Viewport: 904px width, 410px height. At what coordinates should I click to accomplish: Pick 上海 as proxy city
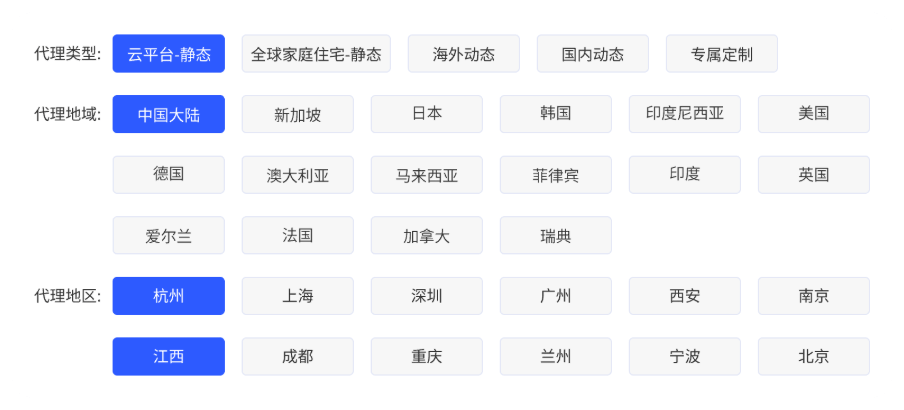pyautogui.click(x=298, y=296)
